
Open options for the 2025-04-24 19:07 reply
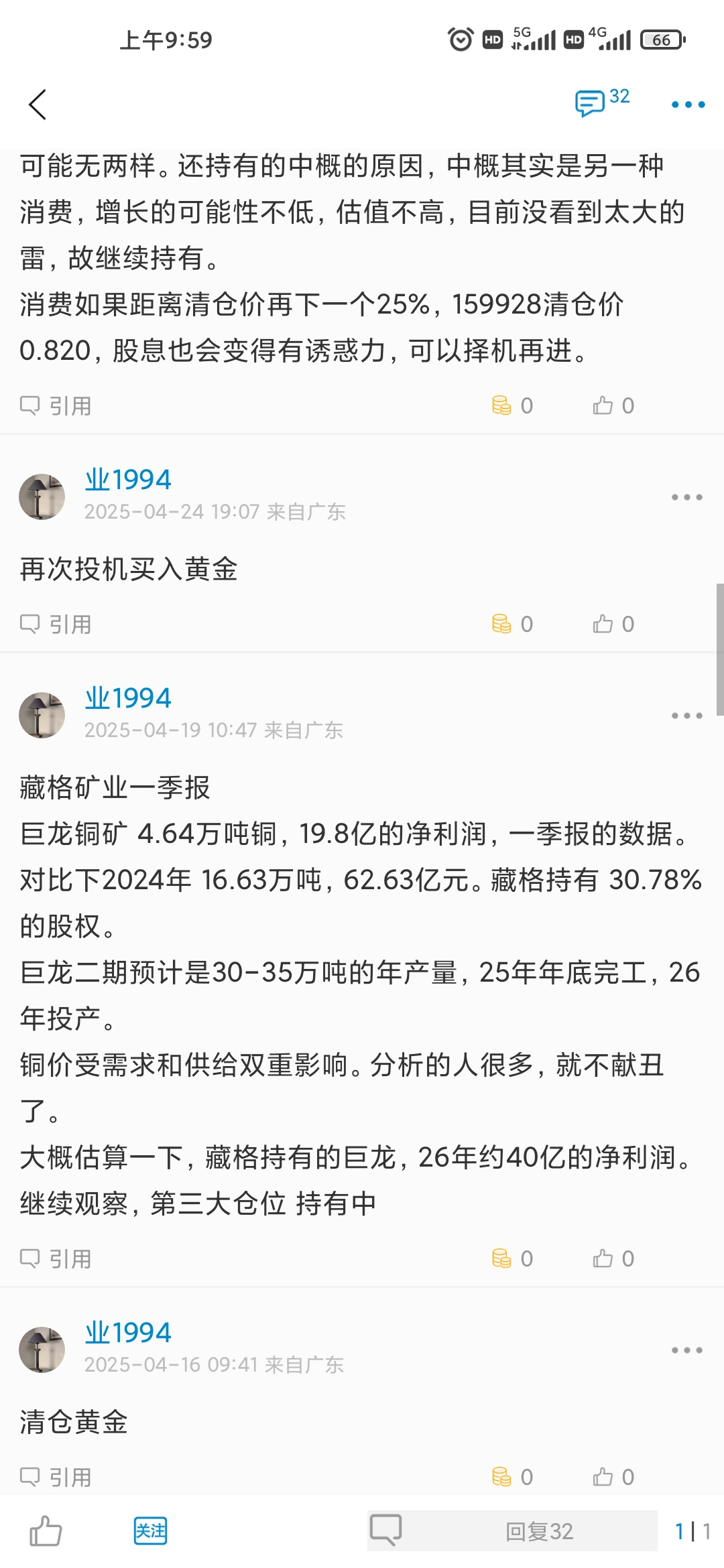687,497
